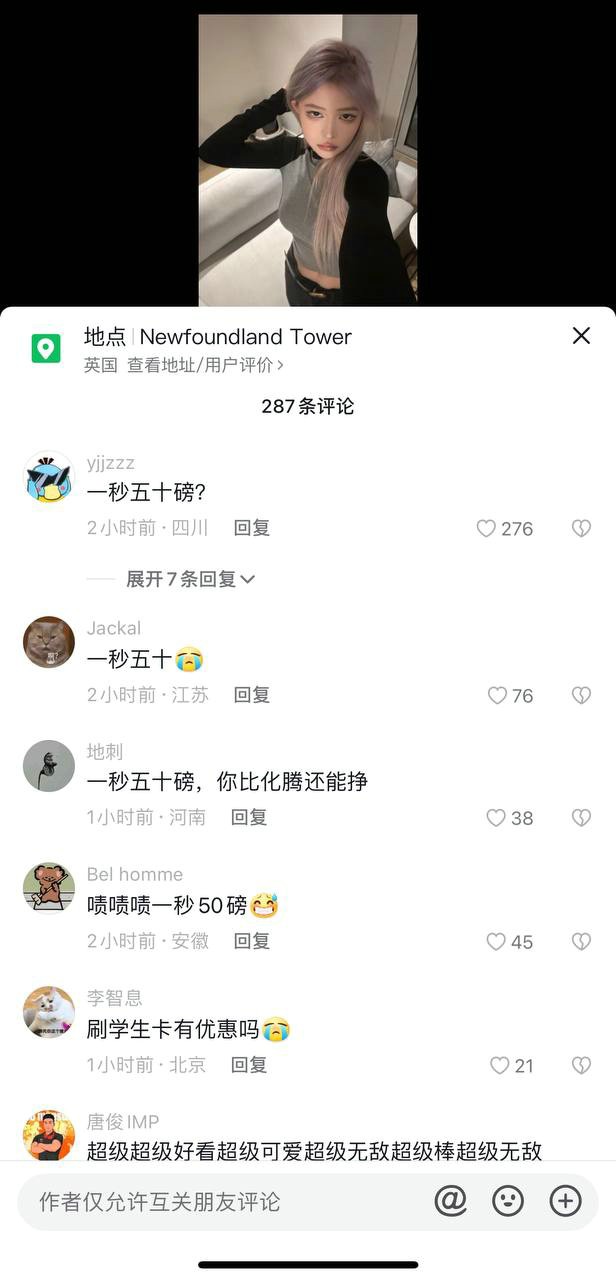
Task: Like 李智息's comment
Action: point(500,1066)
